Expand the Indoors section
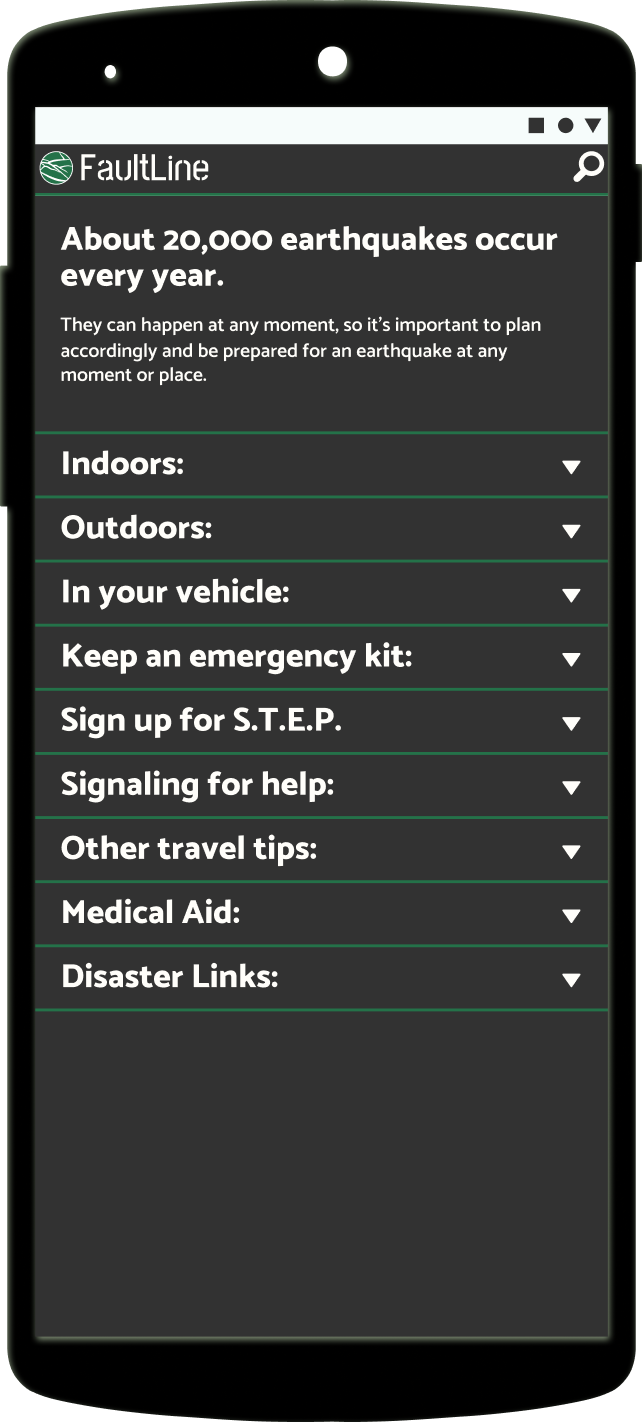Screen dimensions: 642x1422 coord(571,466)
